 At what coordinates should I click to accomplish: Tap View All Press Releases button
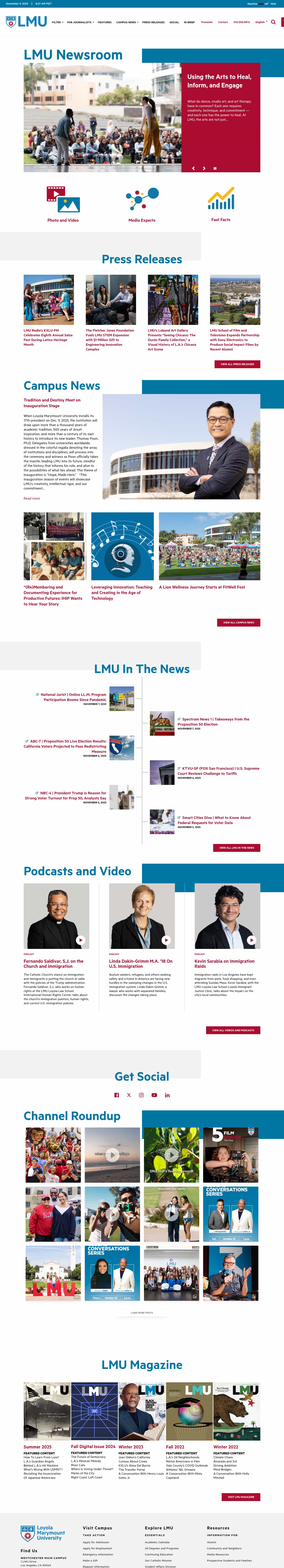[237, 364]
